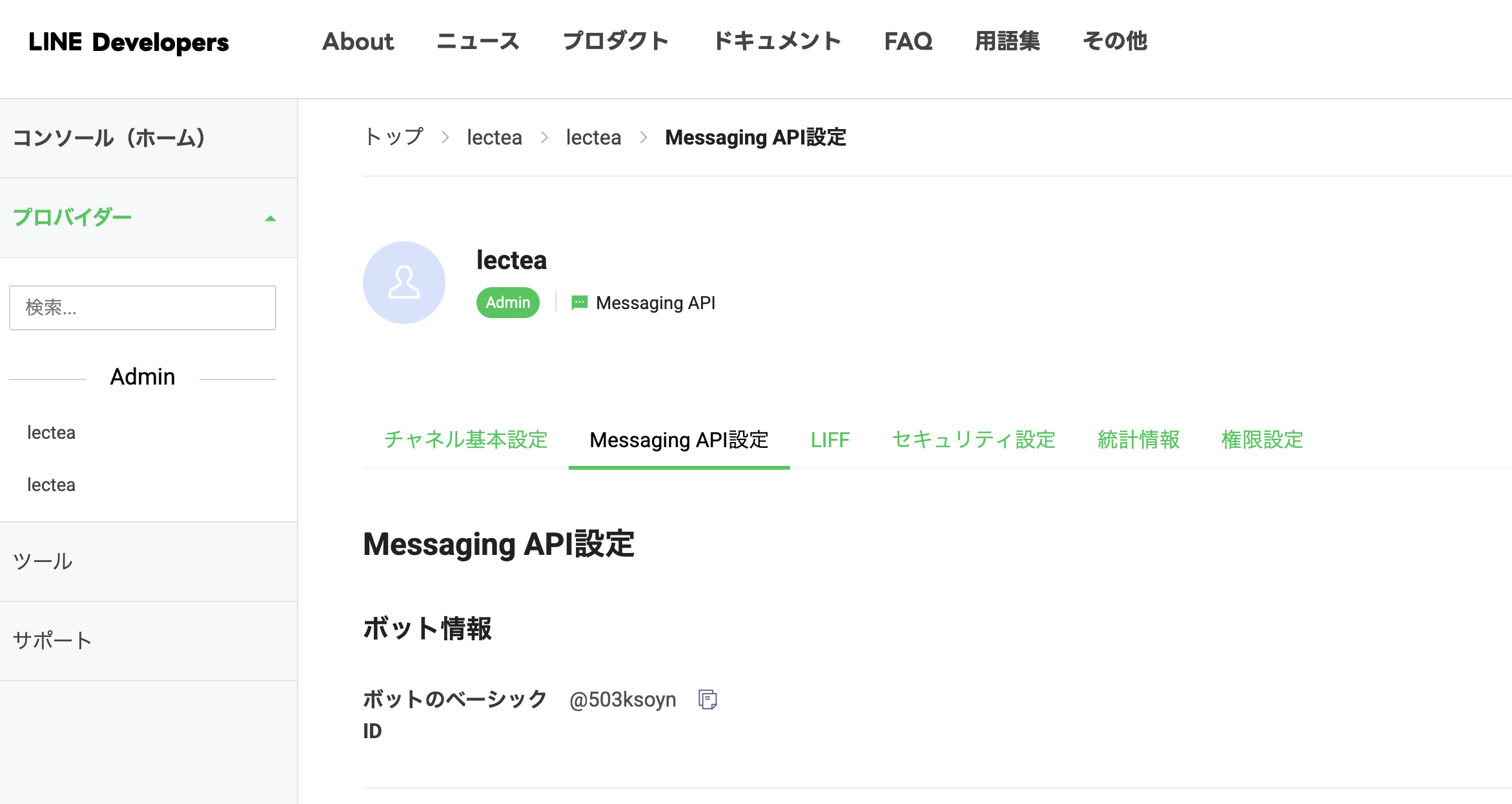
Task: Open サポート in the sidebar
Action: [148, 641]
